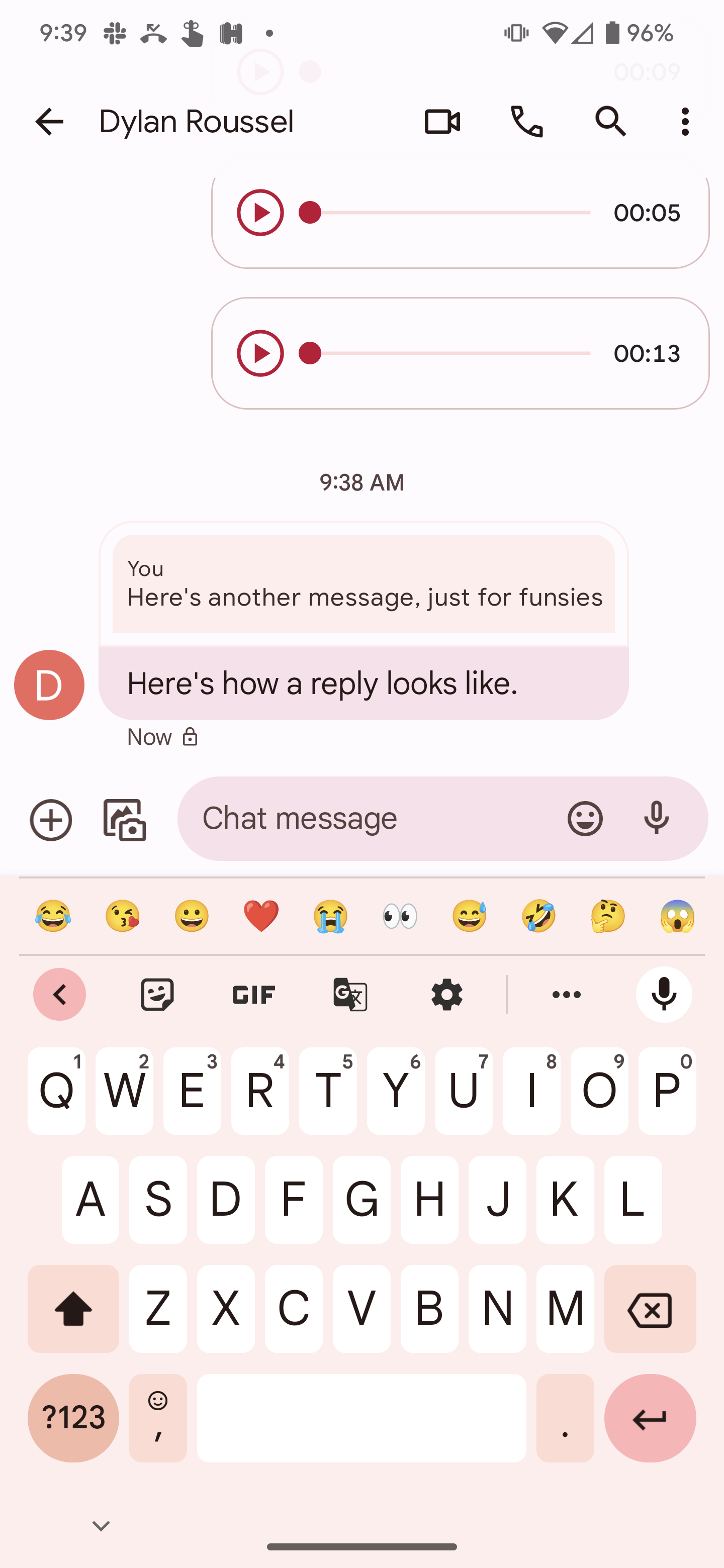Go back from Dylan Roussel chat
724x1568 pixels.
point(49,122)
